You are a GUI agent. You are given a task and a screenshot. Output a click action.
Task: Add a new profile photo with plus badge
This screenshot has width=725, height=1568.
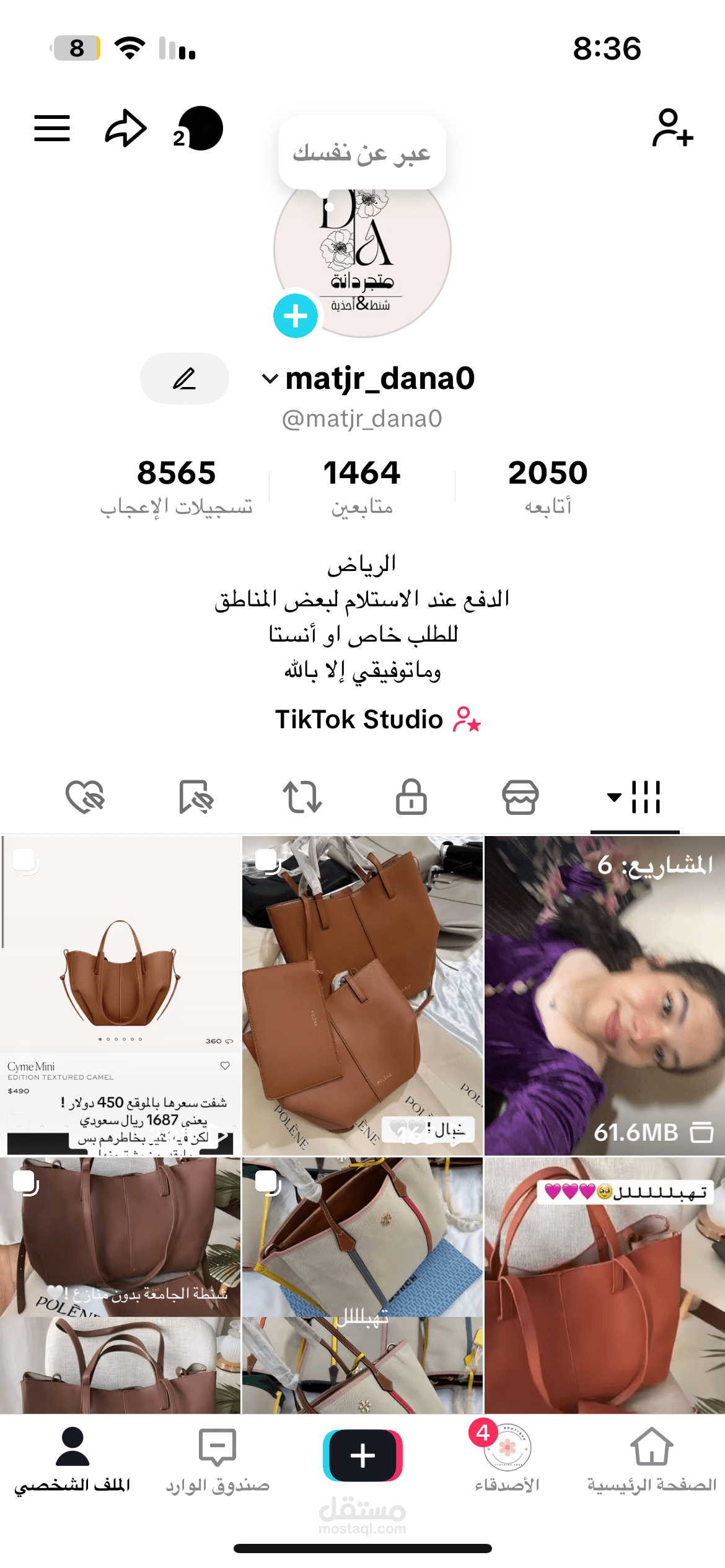(x=296, y=316)
